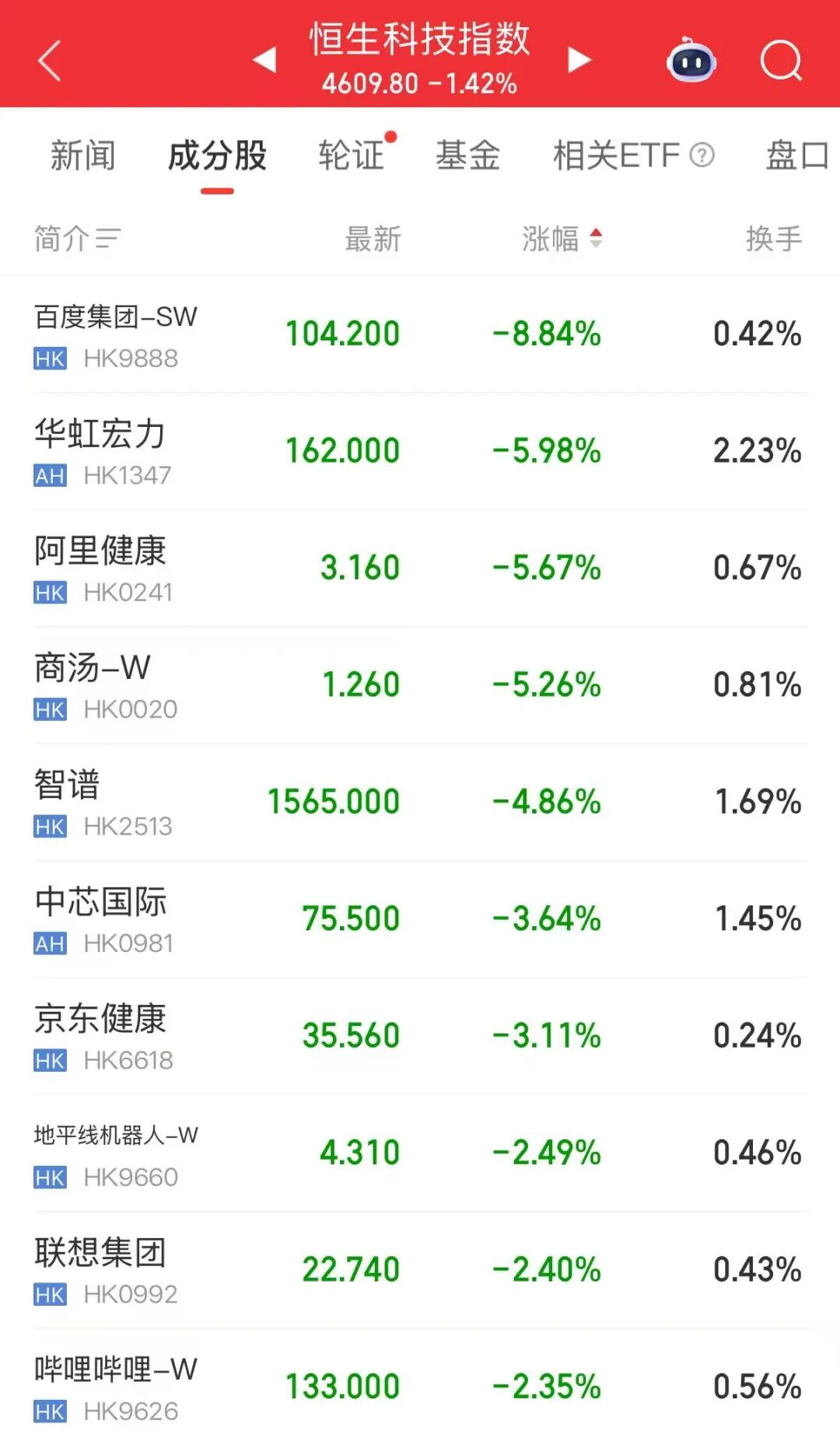
Task: Switch to the next index with right triangle
Action: 579,59
